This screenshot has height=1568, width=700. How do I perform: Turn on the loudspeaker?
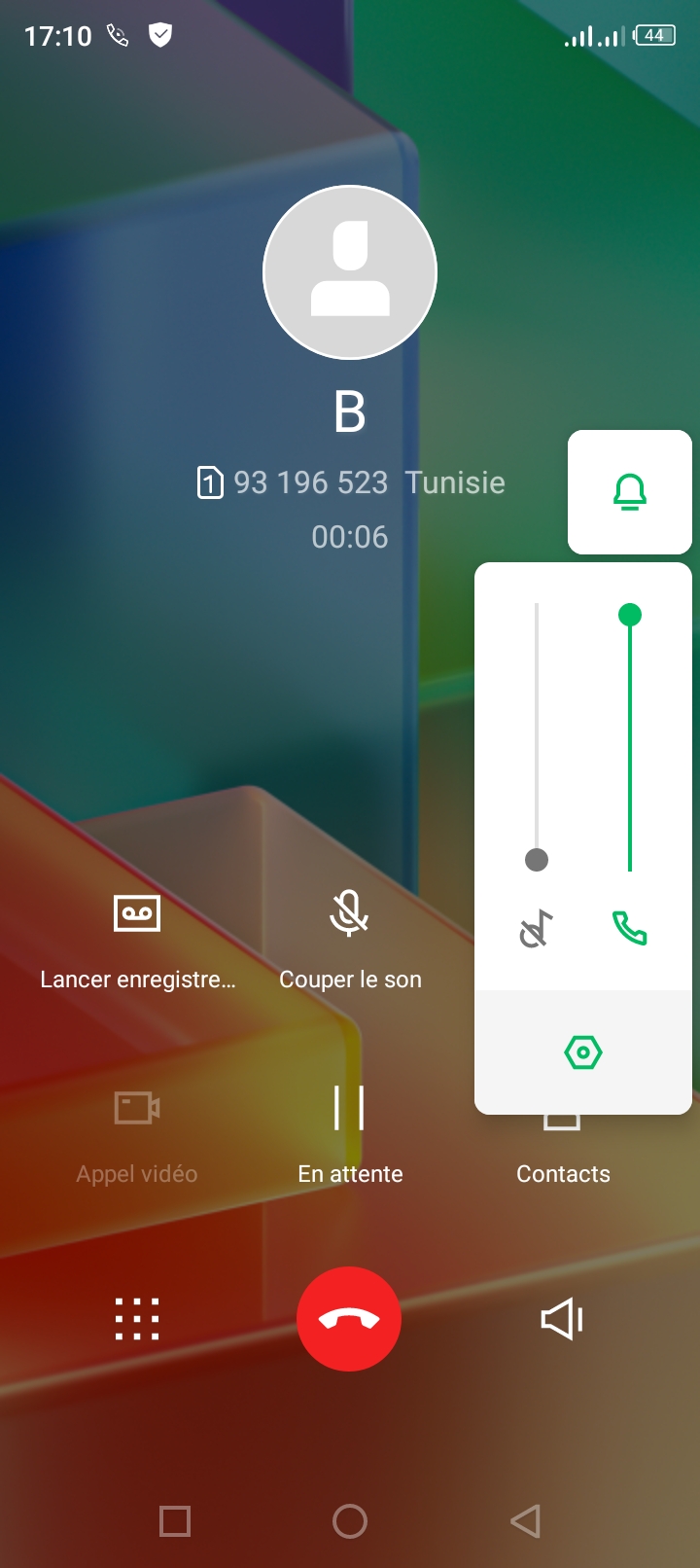coord(562,1319)
